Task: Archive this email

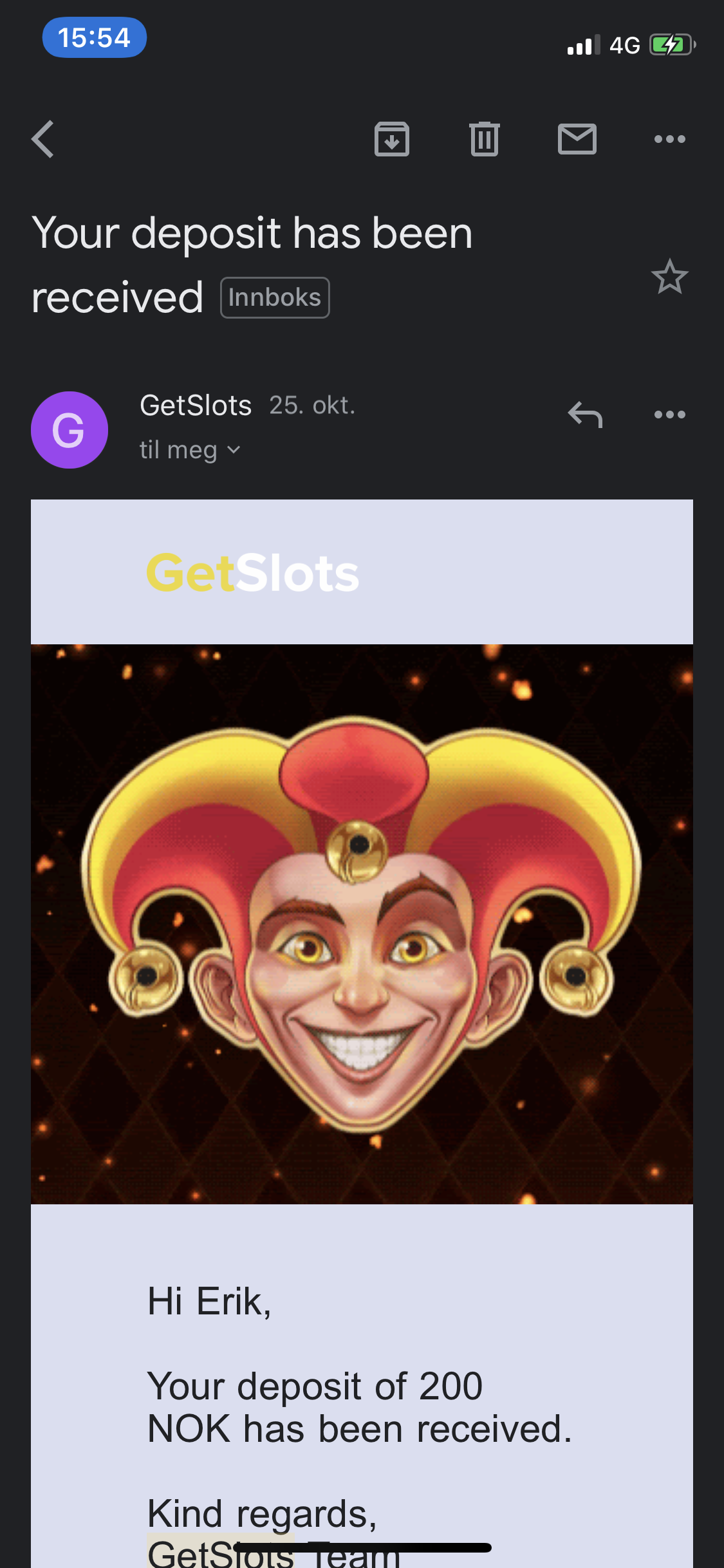Action: [x=391, y=139]
